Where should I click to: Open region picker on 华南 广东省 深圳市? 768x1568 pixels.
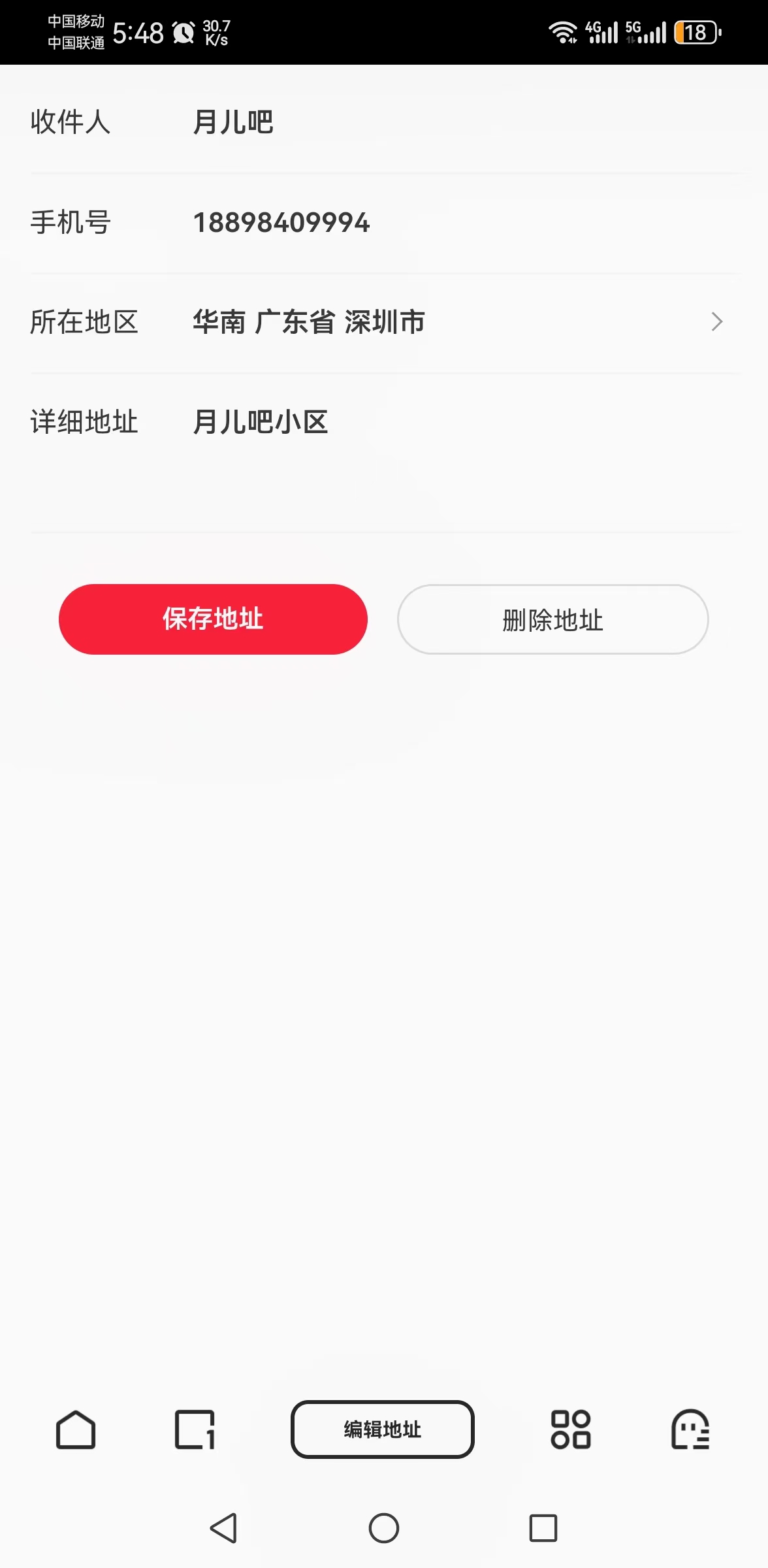(x=310, y=321)
